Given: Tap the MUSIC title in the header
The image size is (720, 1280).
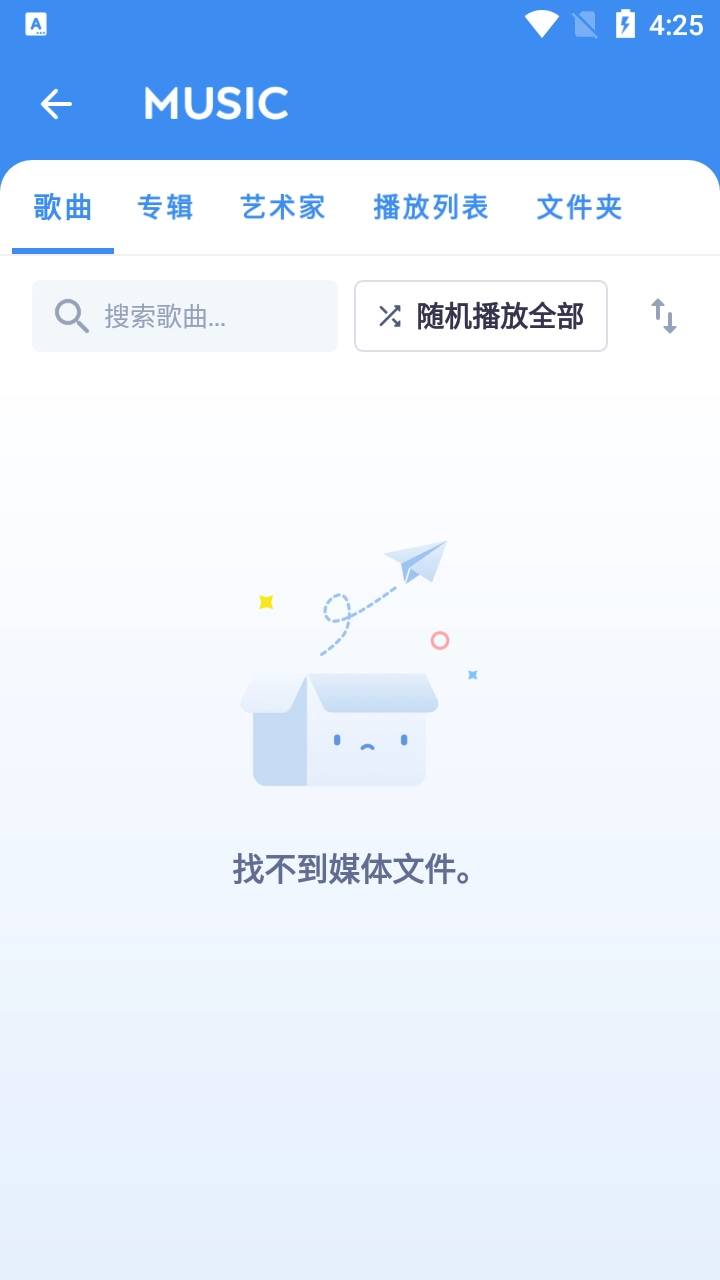Looking at the screenshot, I should 216,104.
